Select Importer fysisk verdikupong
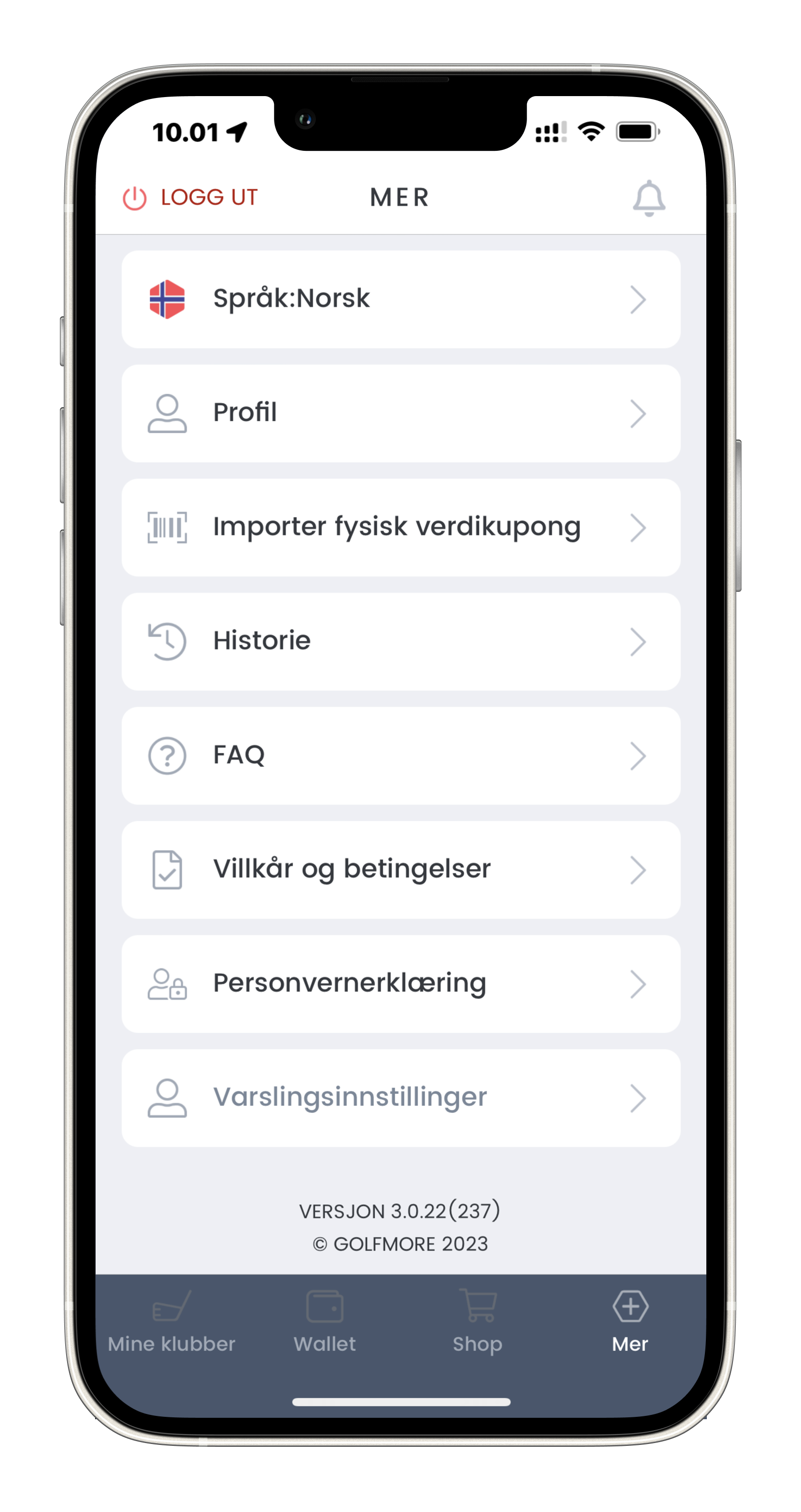The width and height of the screenshot is (801, 1512). click(x=401, y=527)
